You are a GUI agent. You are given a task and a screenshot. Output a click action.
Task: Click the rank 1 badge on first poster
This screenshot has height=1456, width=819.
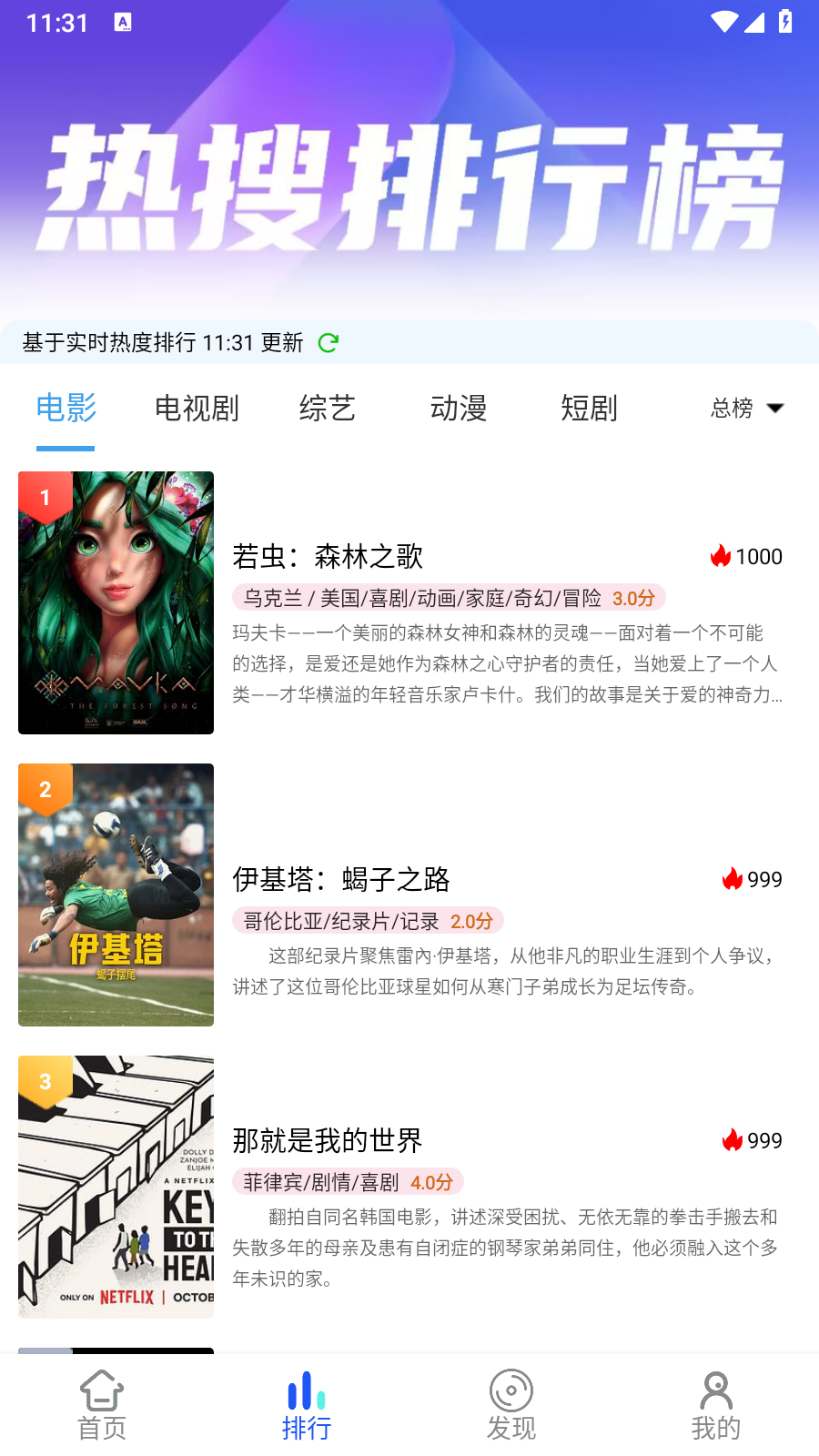[44, 497]
